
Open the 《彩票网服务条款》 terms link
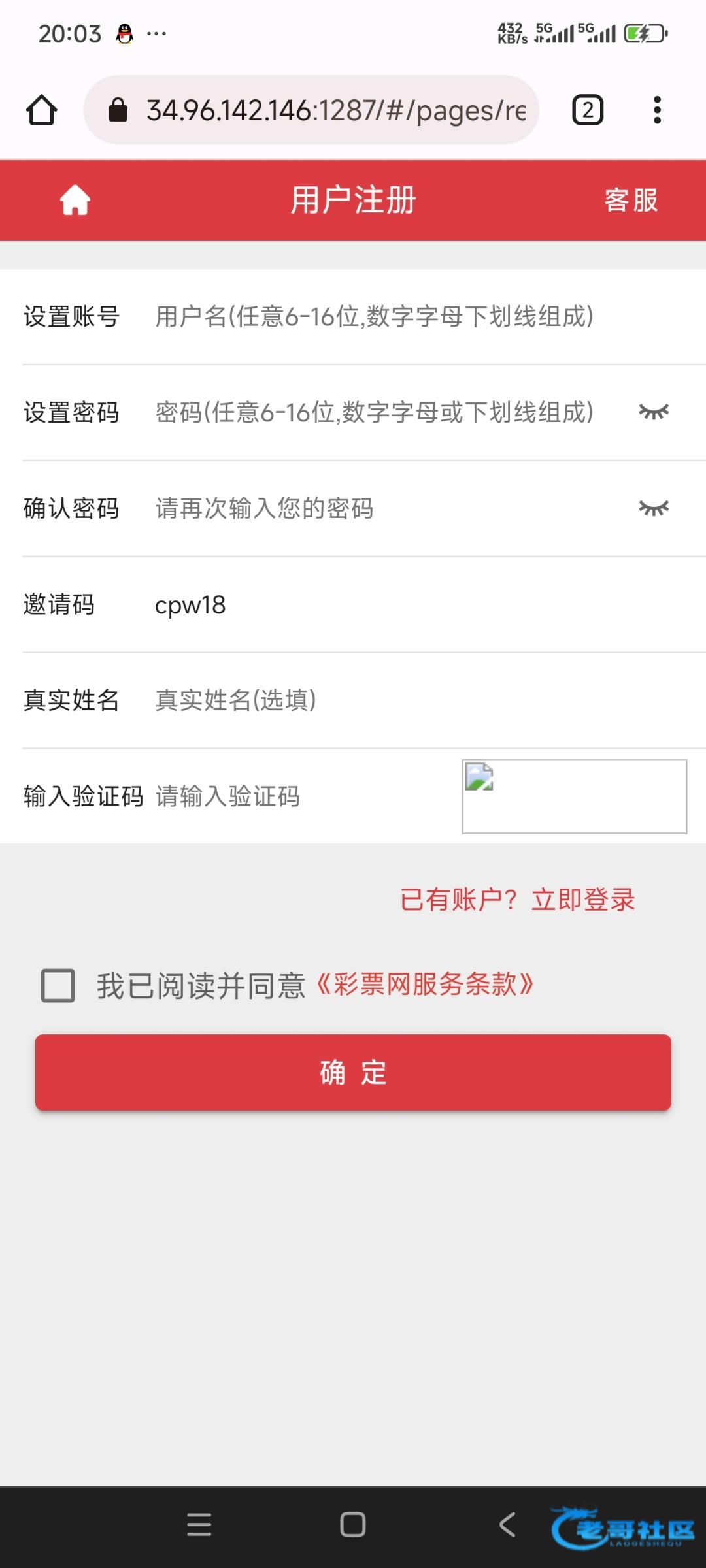point(426,985)
